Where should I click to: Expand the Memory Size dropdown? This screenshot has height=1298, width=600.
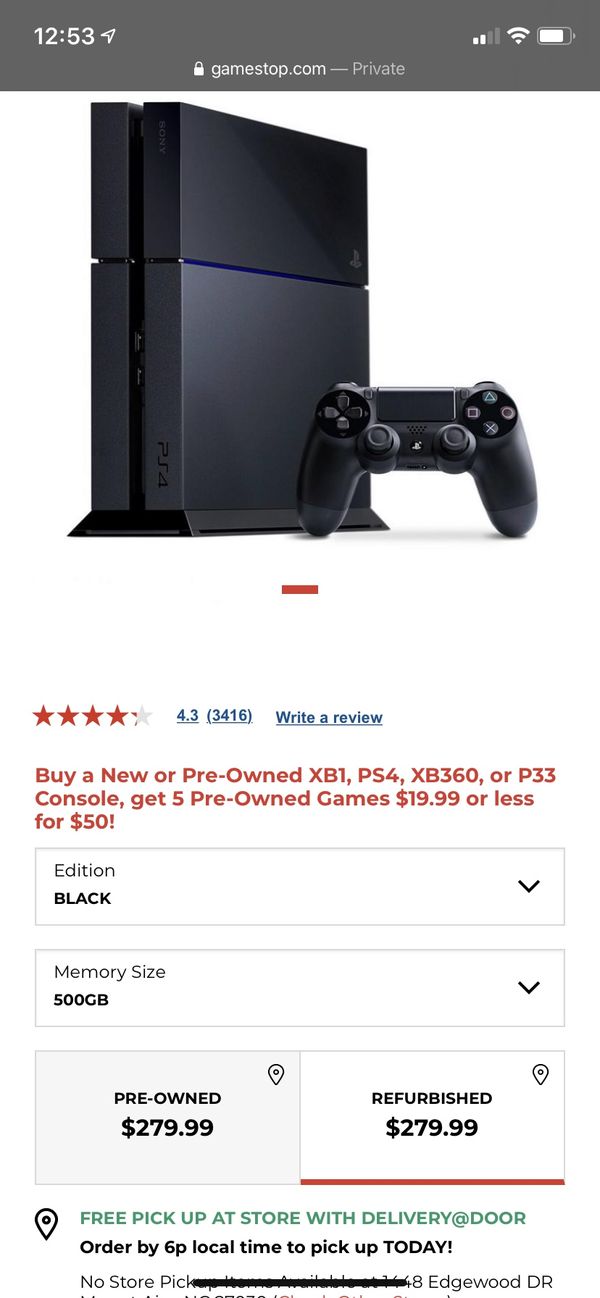pos(300,988)
